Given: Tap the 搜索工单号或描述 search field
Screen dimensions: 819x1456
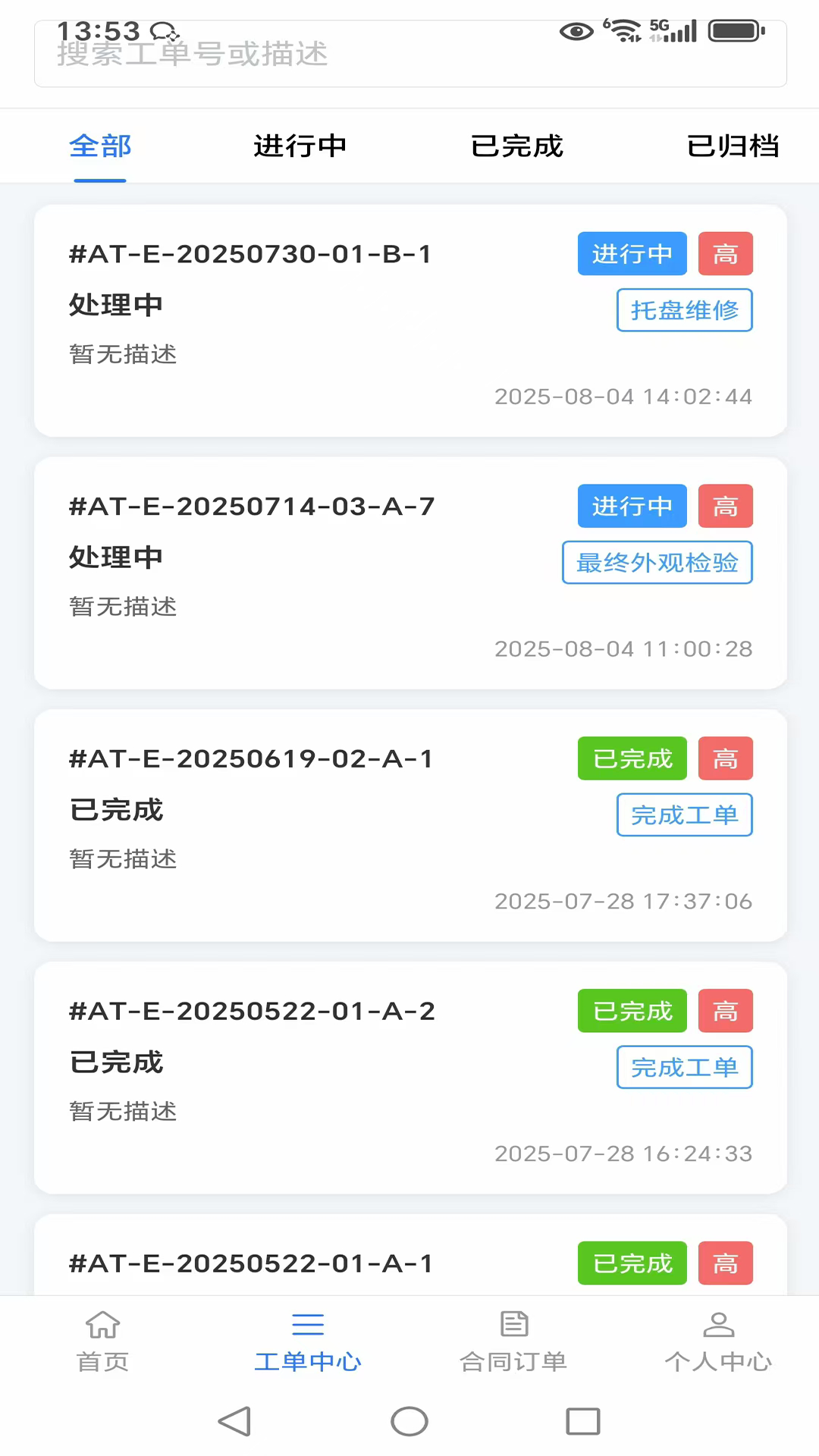Looking at the screenshot, I should coord(409,55).
